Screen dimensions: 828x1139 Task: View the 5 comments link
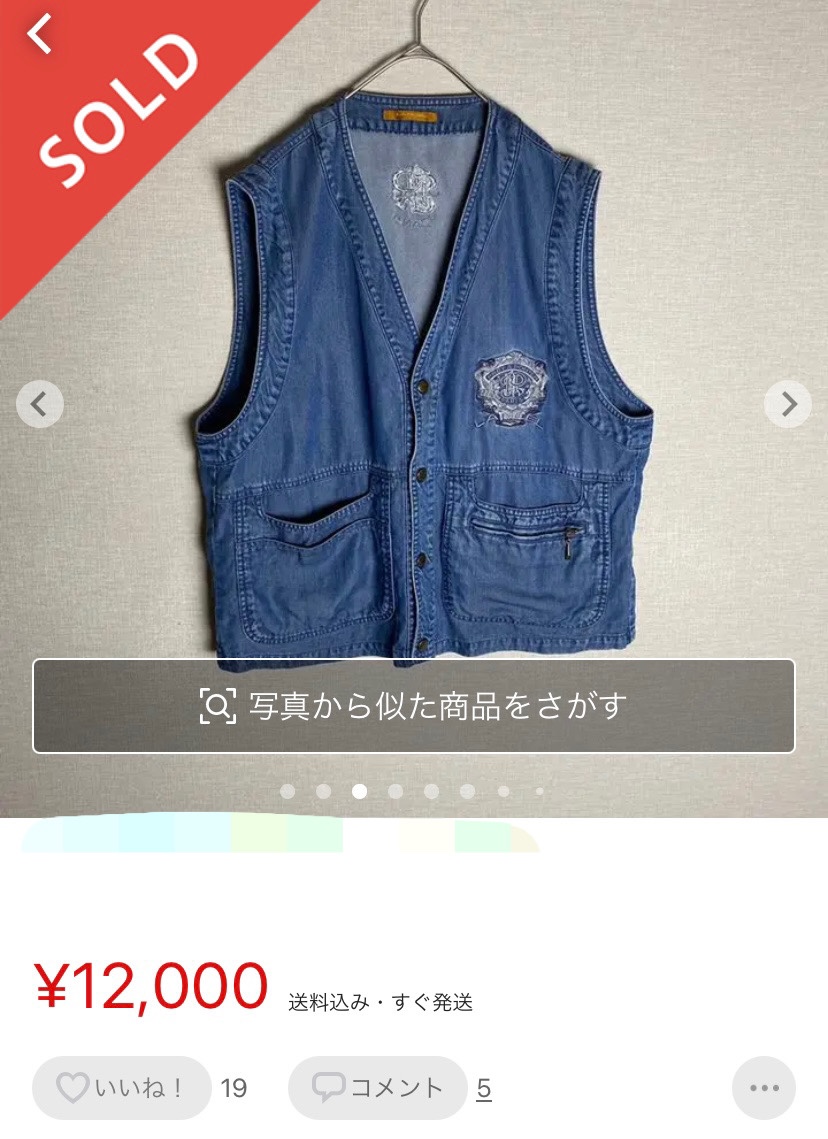point(484,1088)
